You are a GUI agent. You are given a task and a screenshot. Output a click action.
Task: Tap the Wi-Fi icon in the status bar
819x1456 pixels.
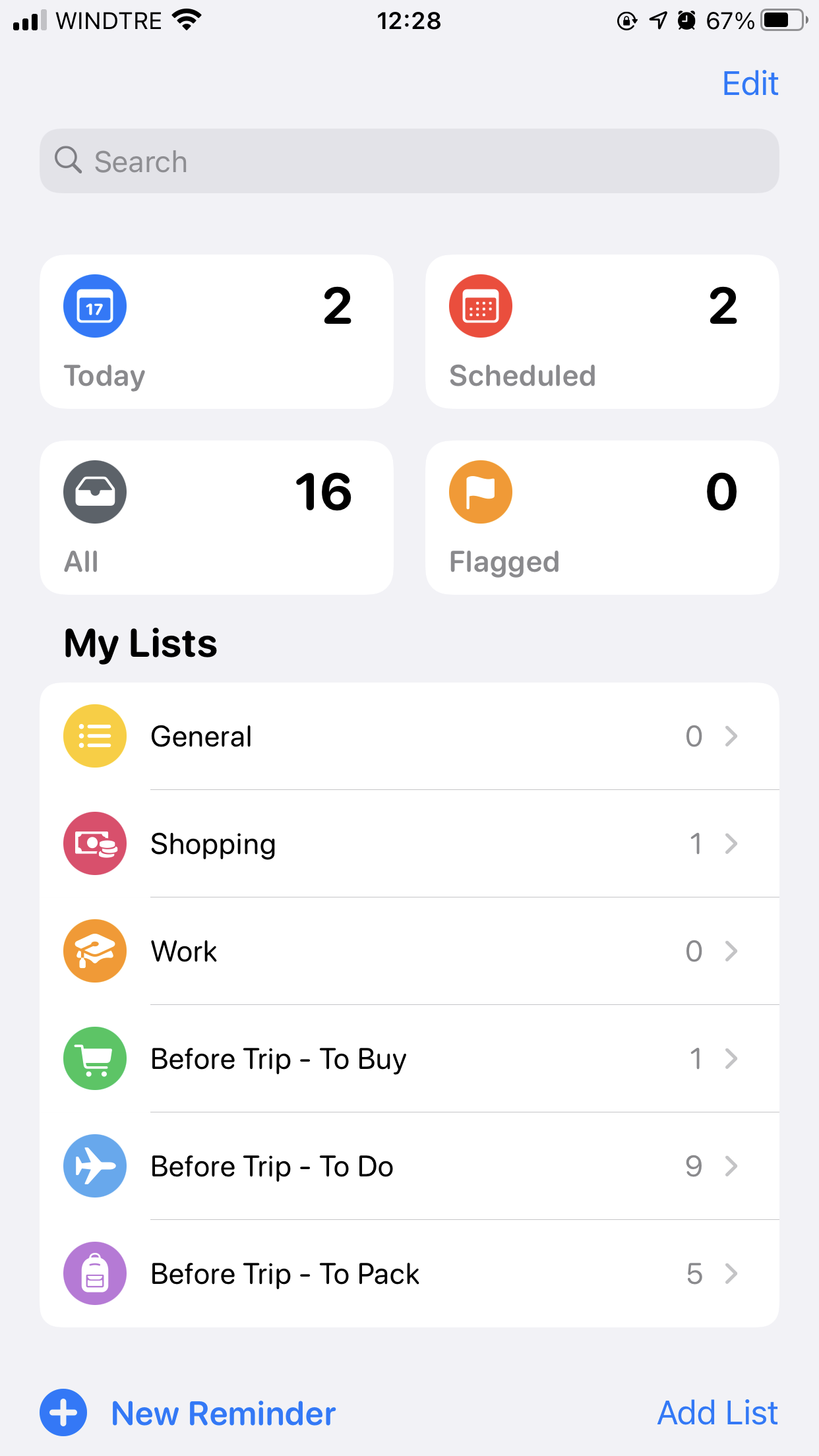[185, 20]
